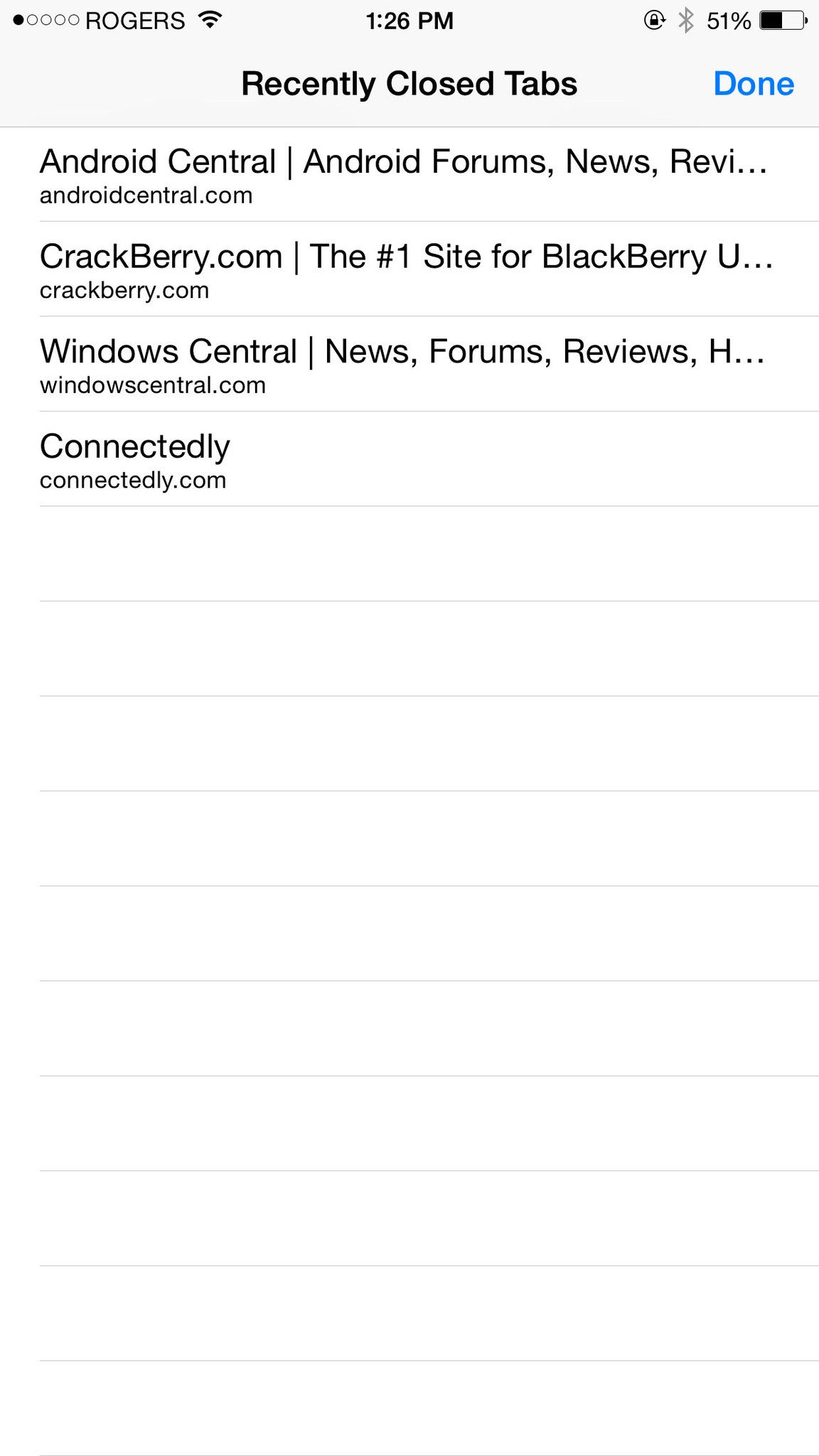Reopen the Android Central tab
819x1456 pixels.
click(x=409, y=175)
